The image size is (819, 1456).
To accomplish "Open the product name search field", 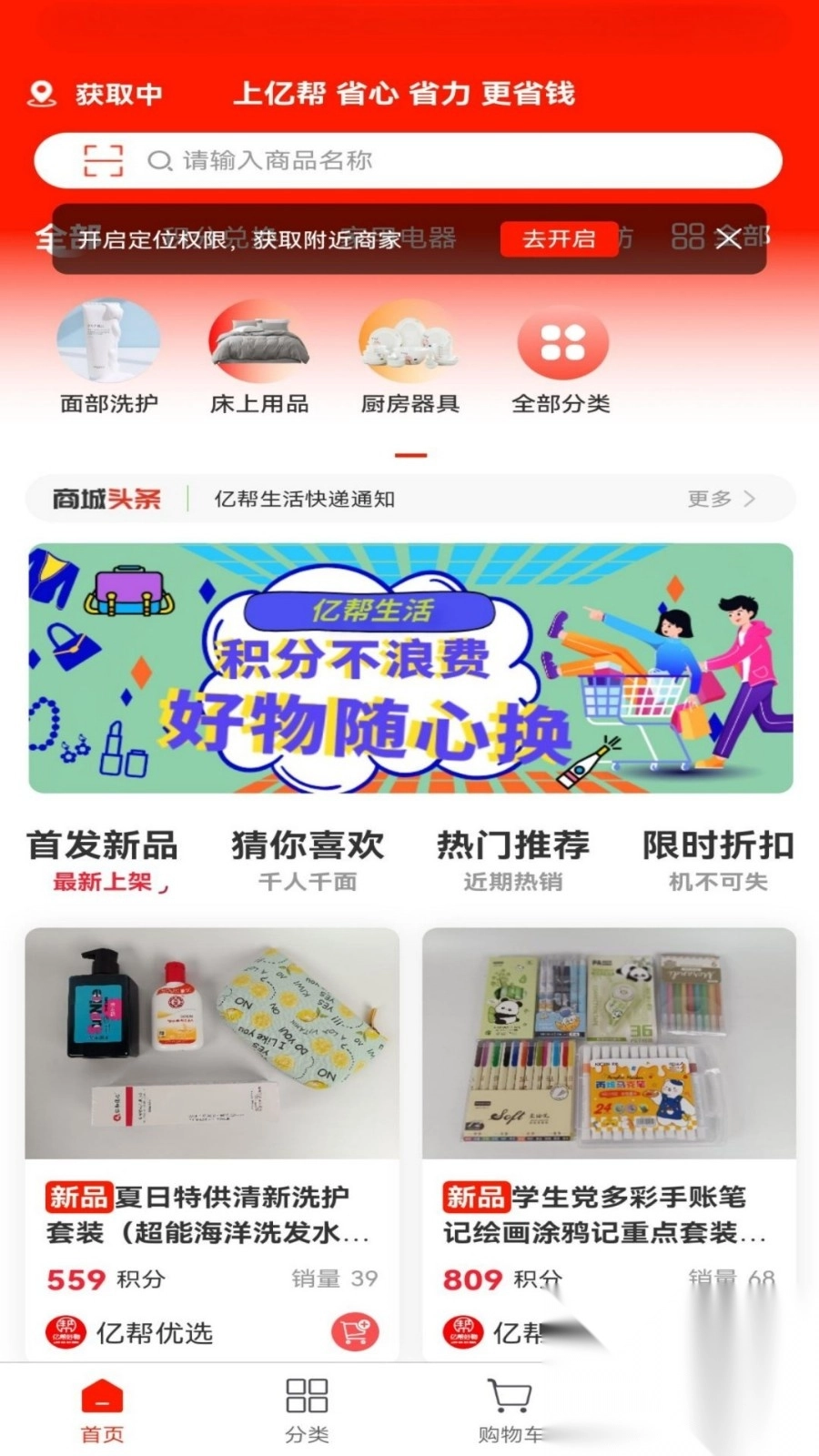I will click(x=455, y=161).
